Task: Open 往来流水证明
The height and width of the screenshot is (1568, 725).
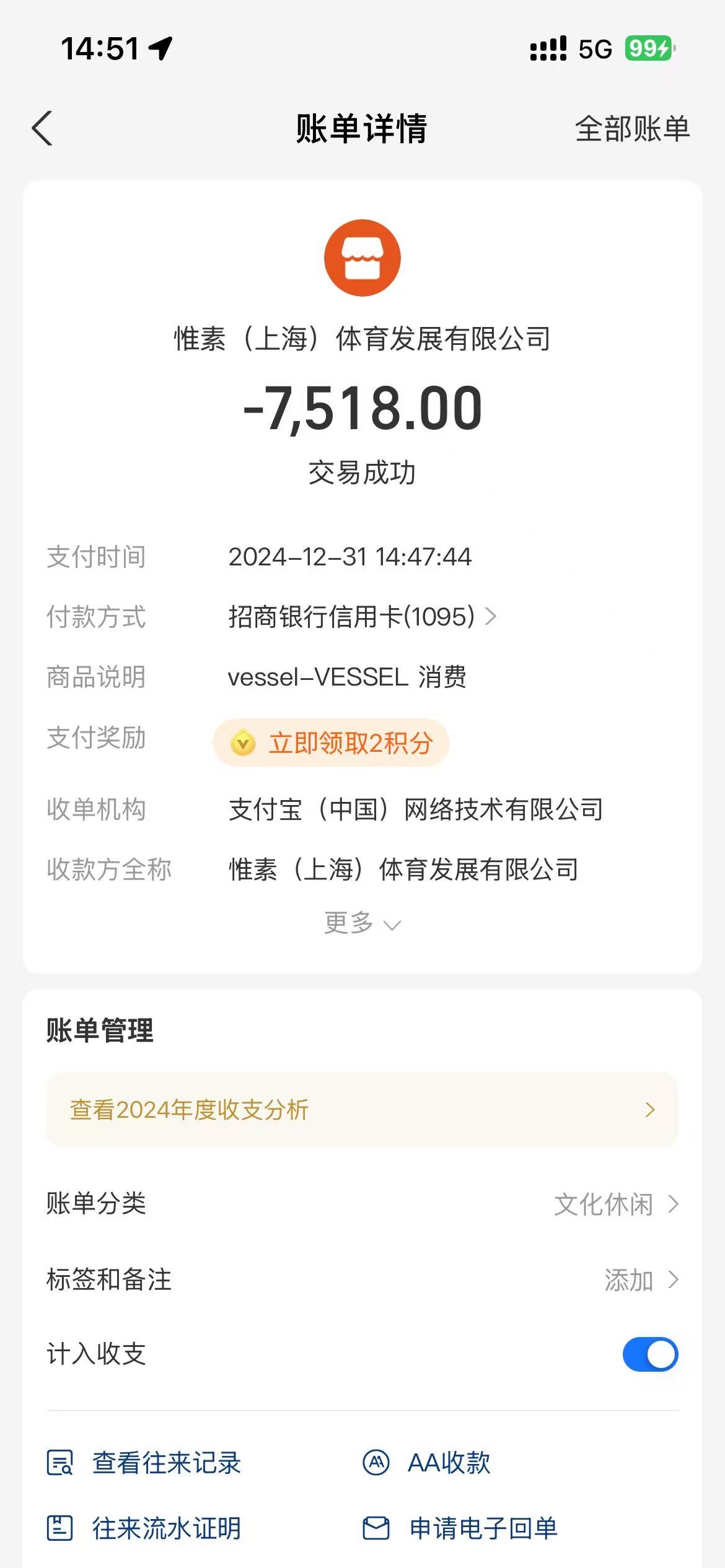Action: click(144, 1528)
